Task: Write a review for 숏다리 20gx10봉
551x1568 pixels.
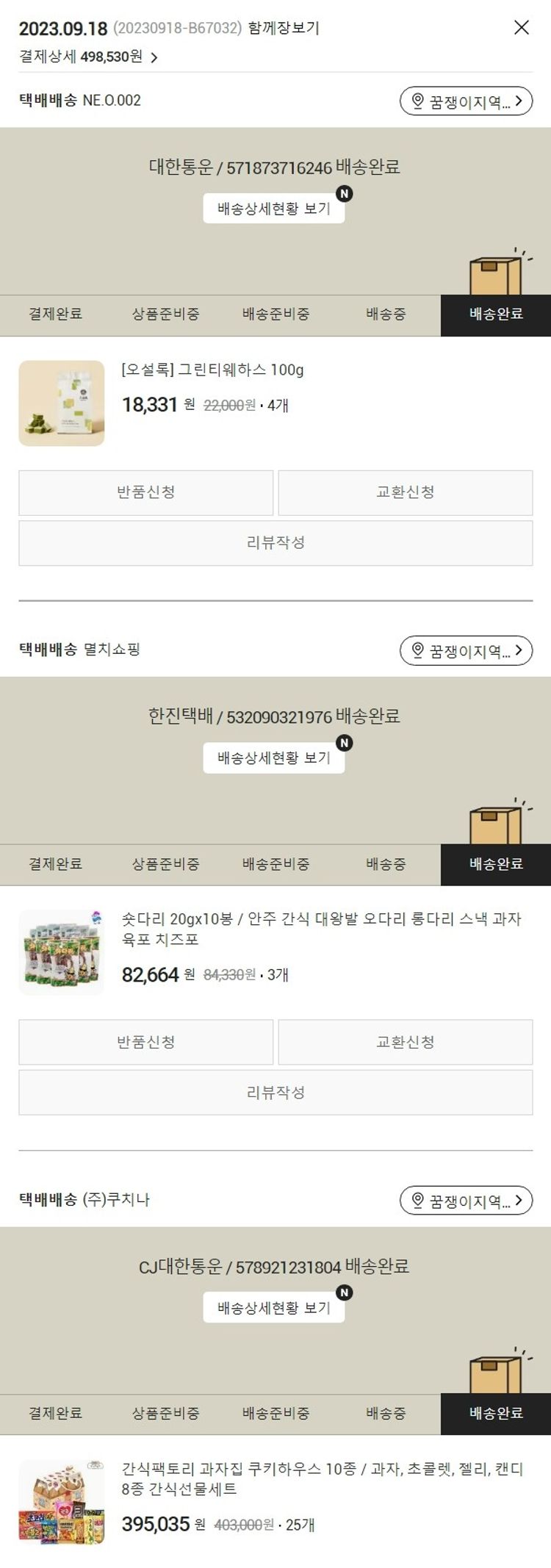Action: pos(275,1093)
